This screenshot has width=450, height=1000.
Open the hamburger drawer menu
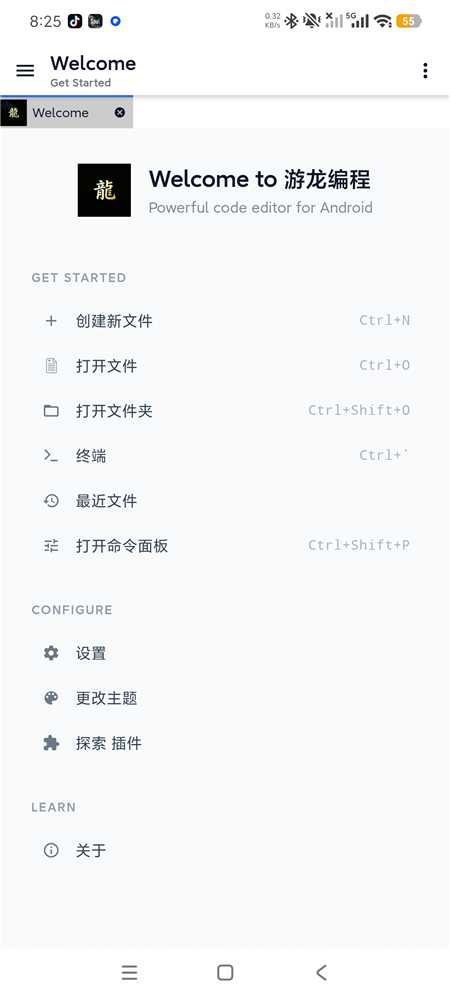(x=25, y=71)
